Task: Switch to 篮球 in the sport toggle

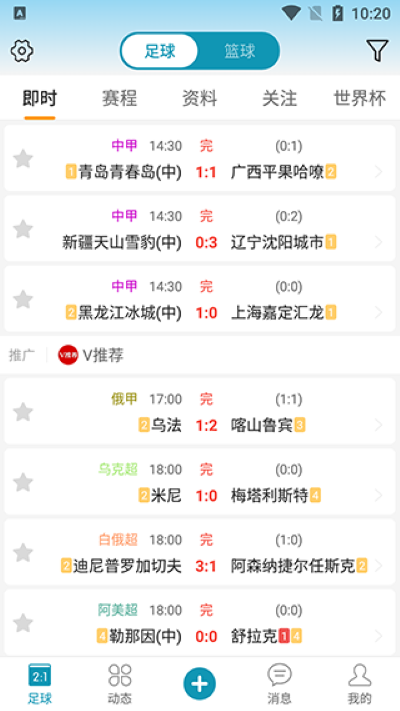Action: 239,51
